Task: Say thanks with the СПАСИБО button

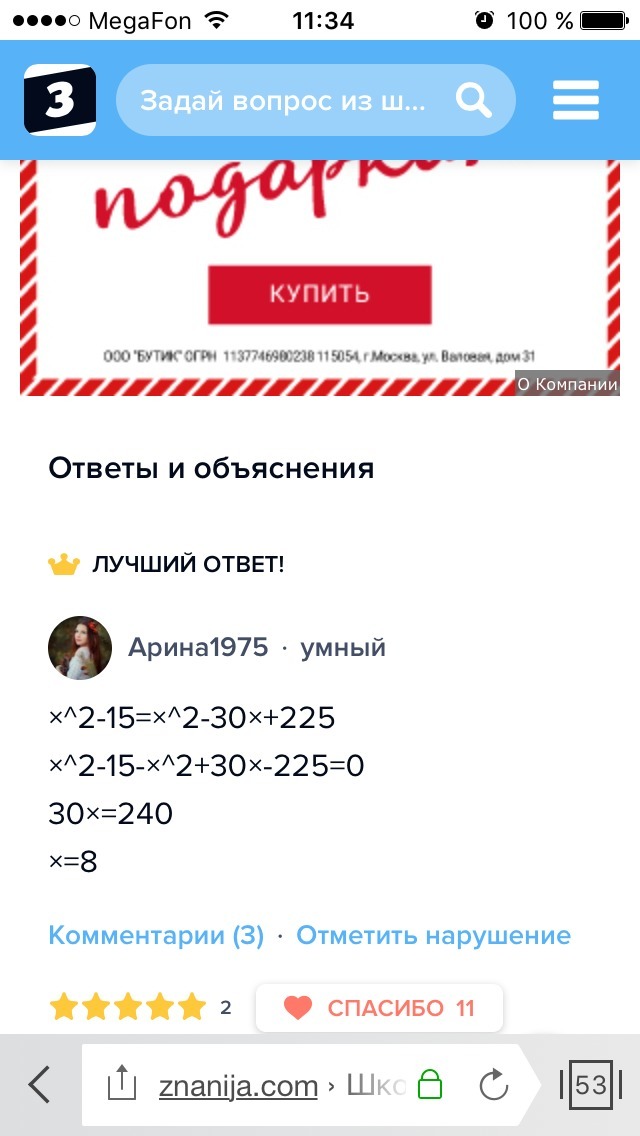Action: pos(379,1008)
